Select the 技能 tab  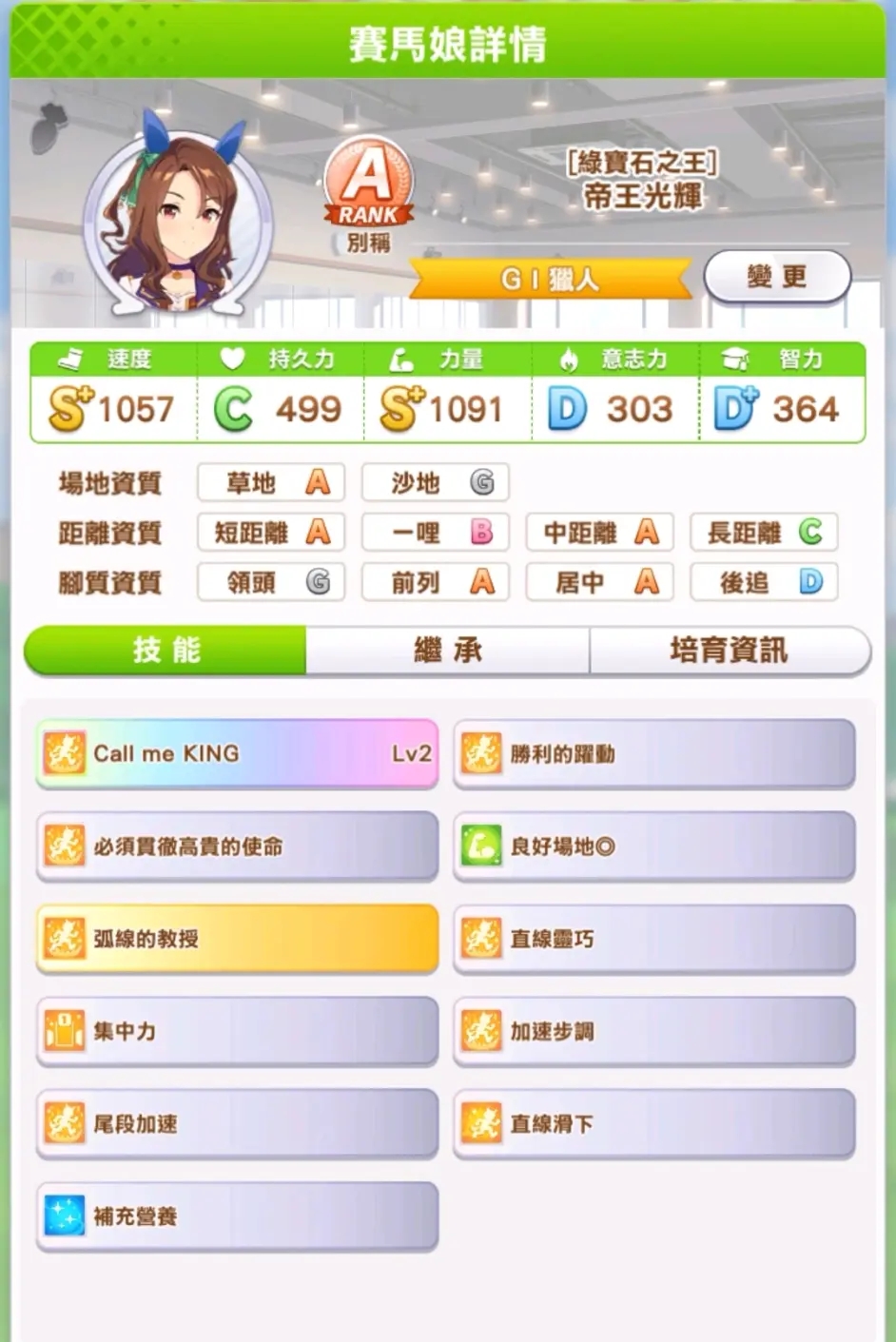[166, 651]
